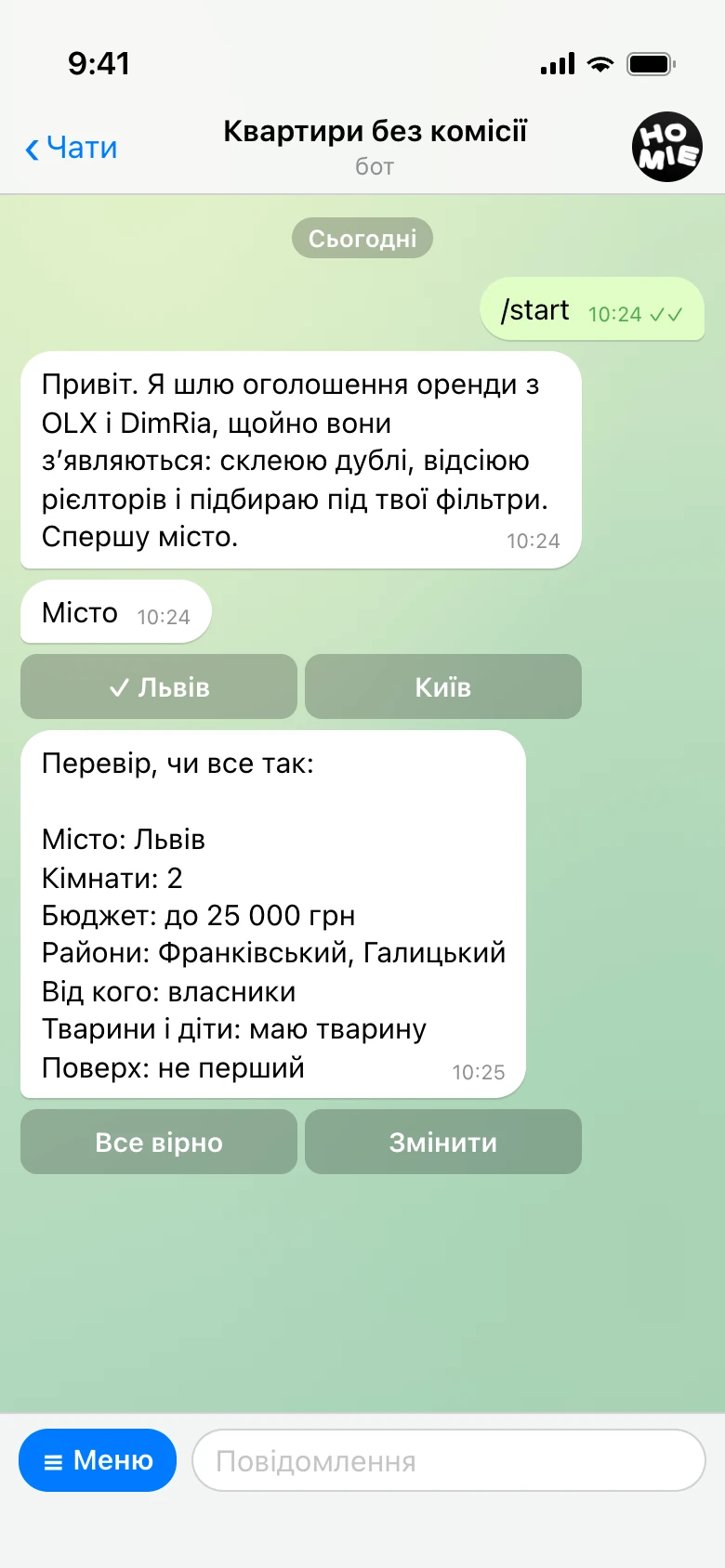
Task: Go back to Чати list
Action: 71,148
